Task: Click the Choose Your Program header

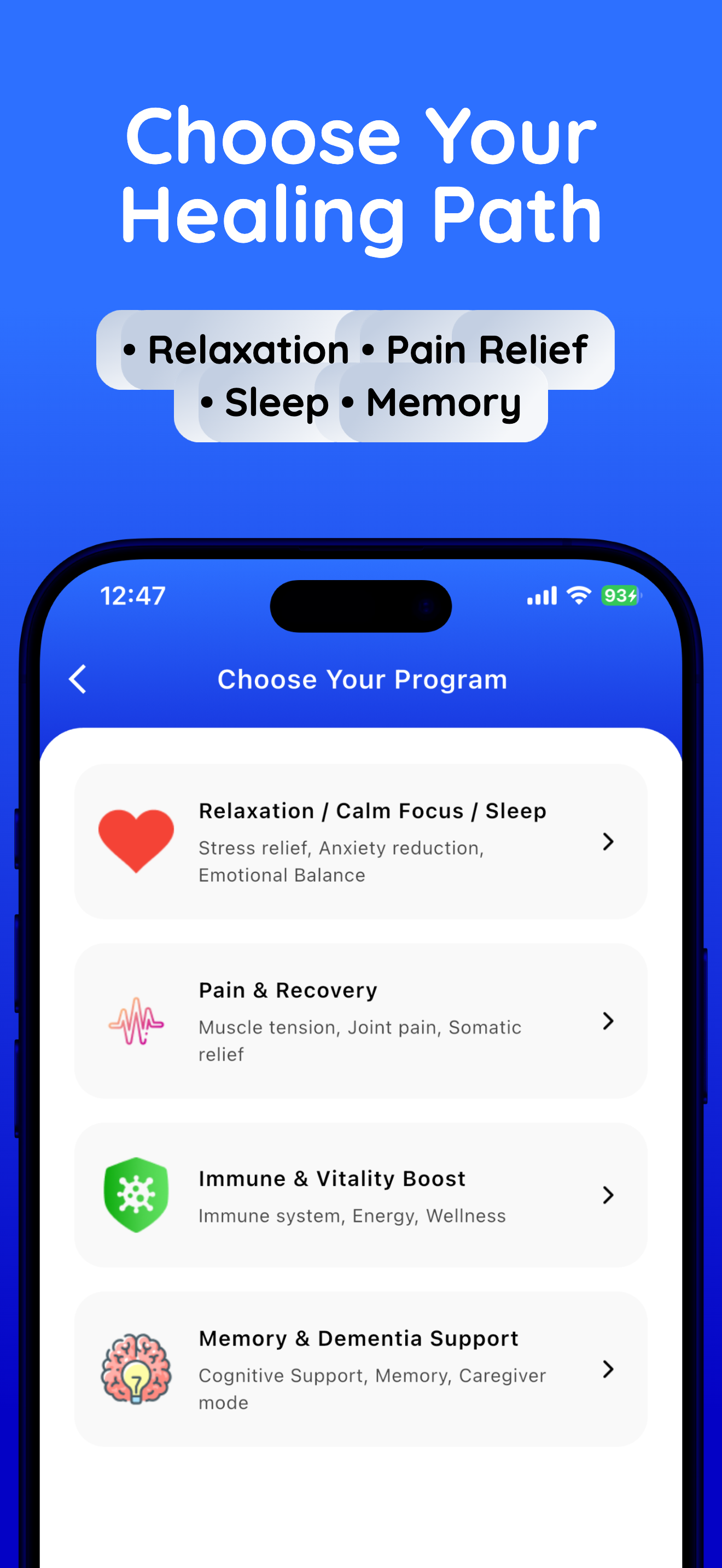Action: pyautogui.click(x=362, y=680)
